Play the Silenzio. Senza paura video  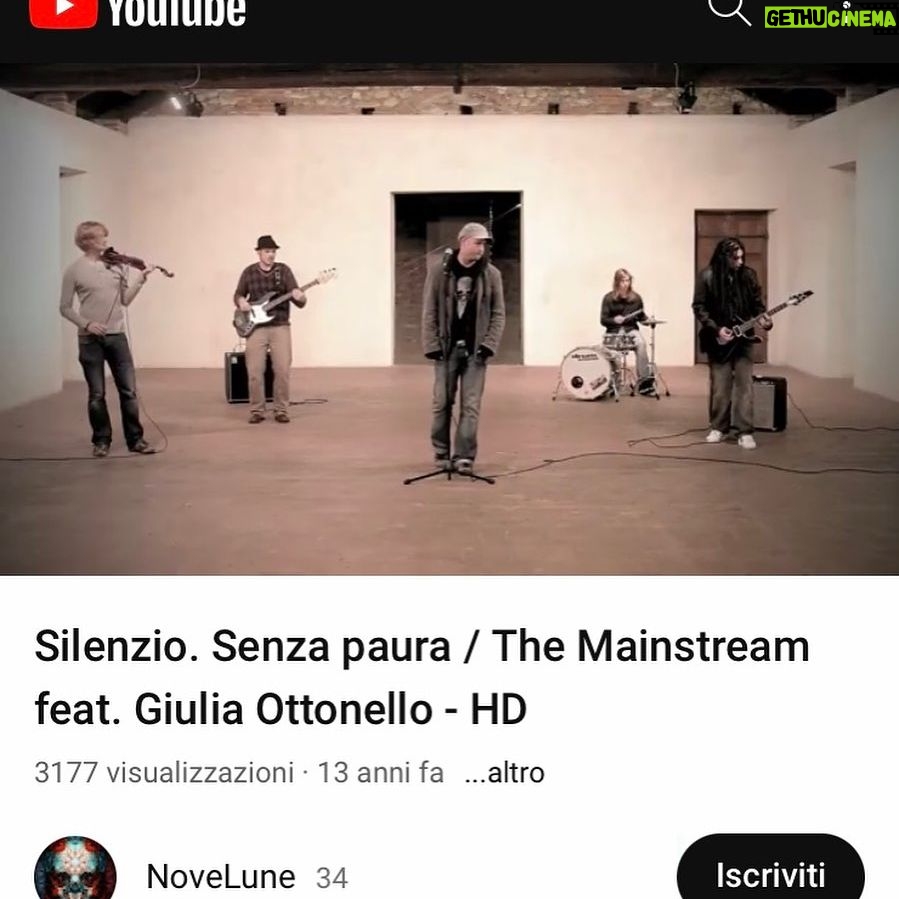click(450, 319)
